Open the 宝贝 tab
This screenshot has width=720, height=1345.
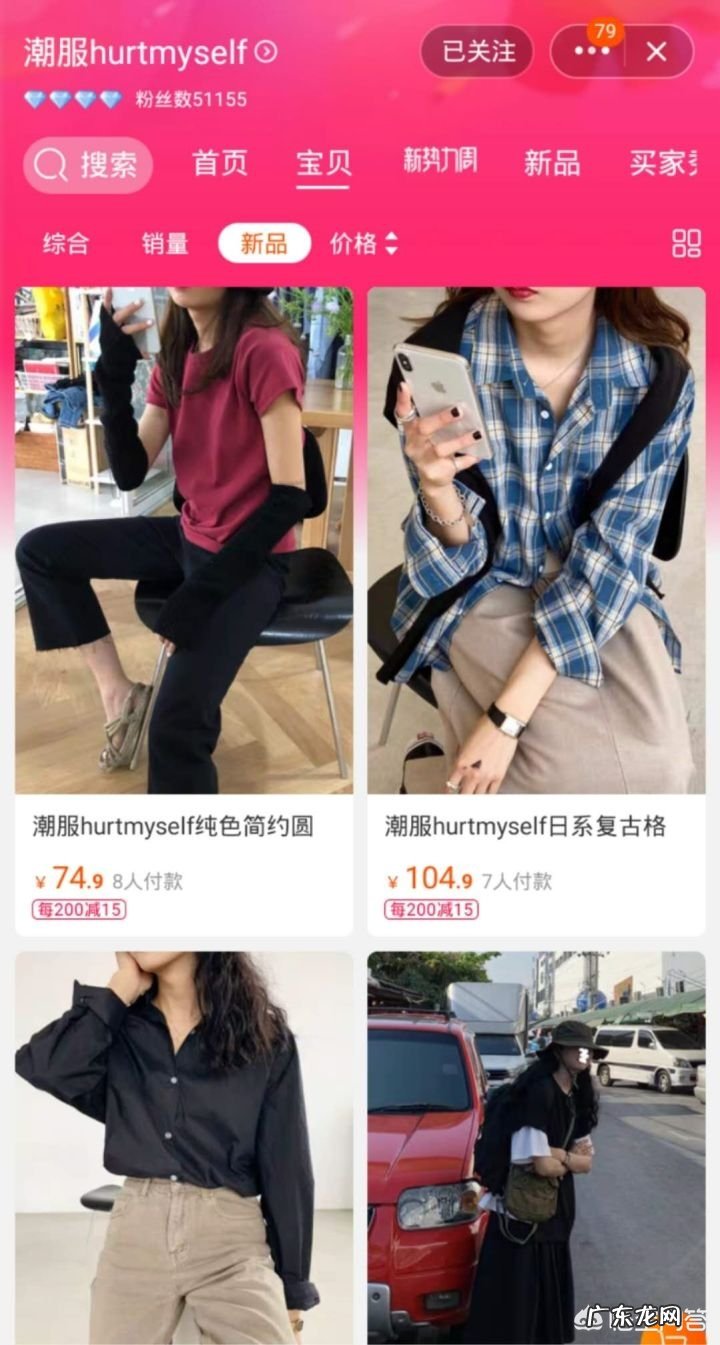323,163
